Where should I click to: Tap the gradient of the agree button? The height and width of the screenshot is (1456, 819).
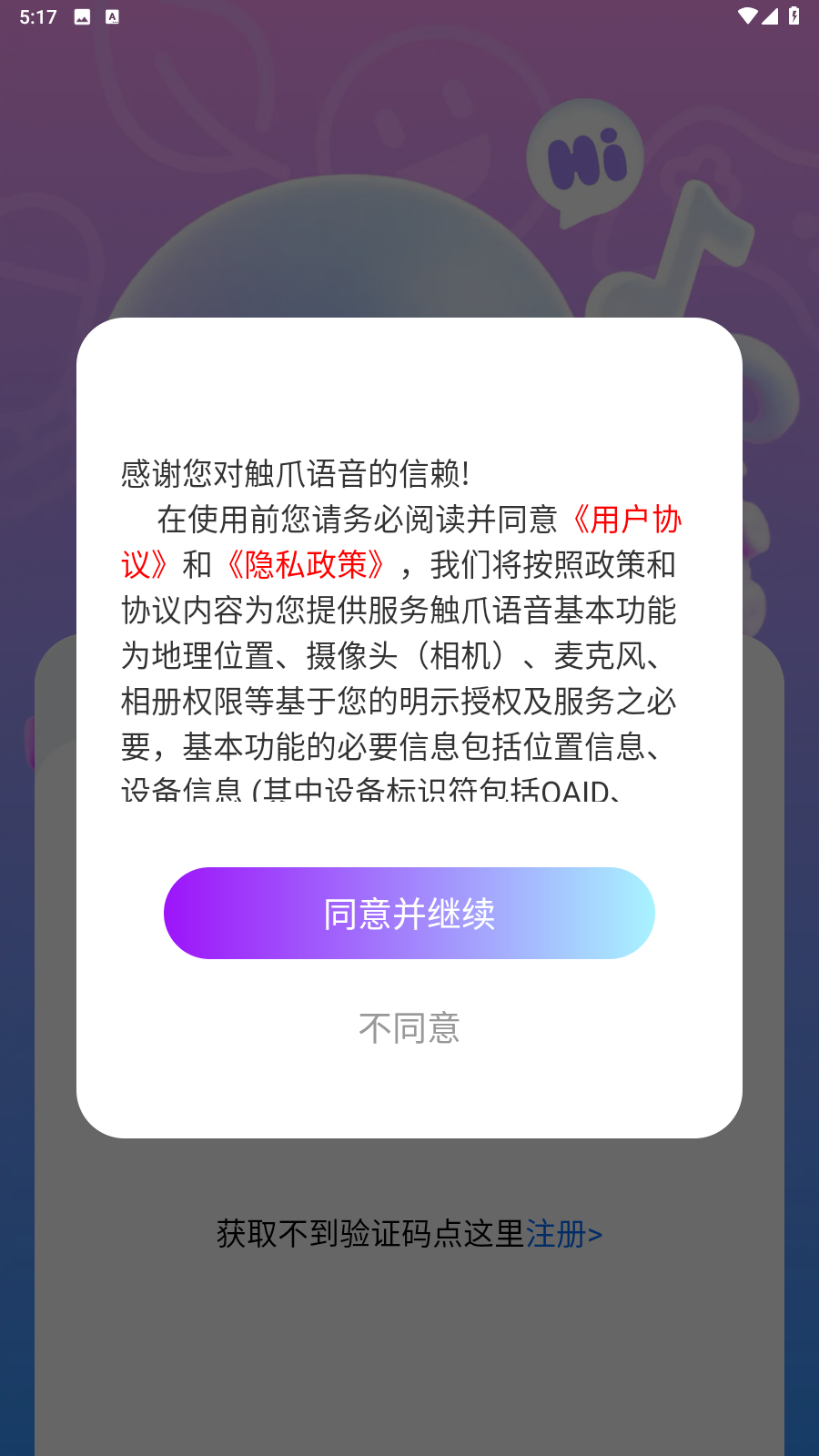tap(409, 913)
